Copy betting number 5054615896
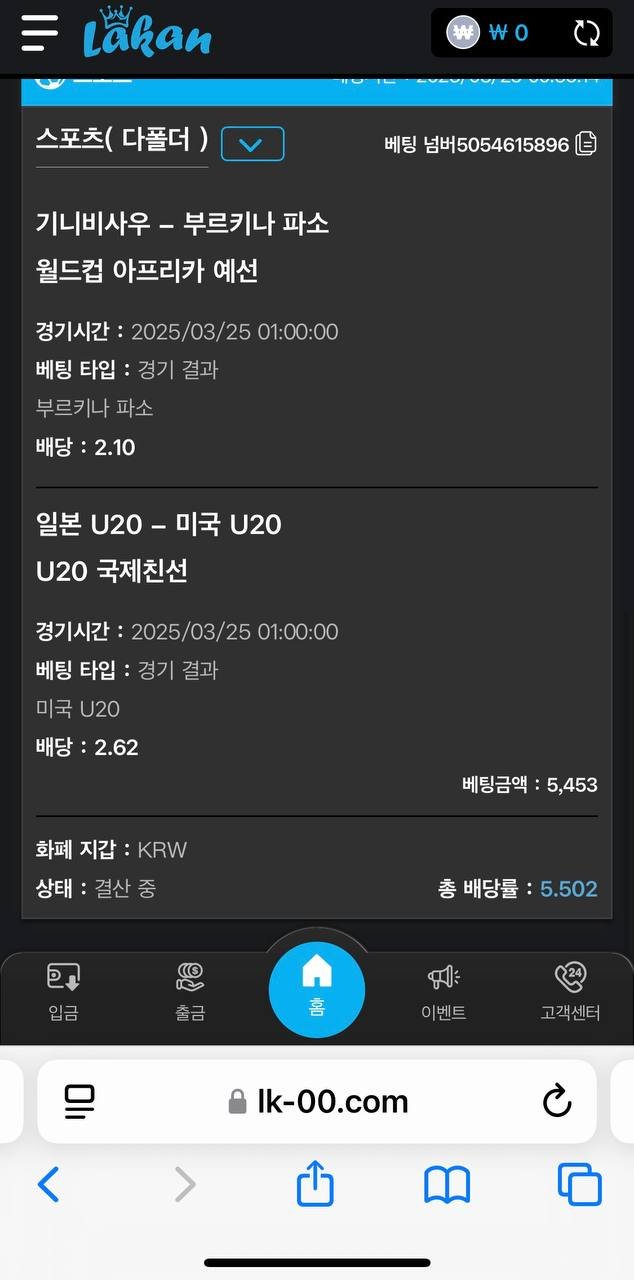 coord(587,144)
